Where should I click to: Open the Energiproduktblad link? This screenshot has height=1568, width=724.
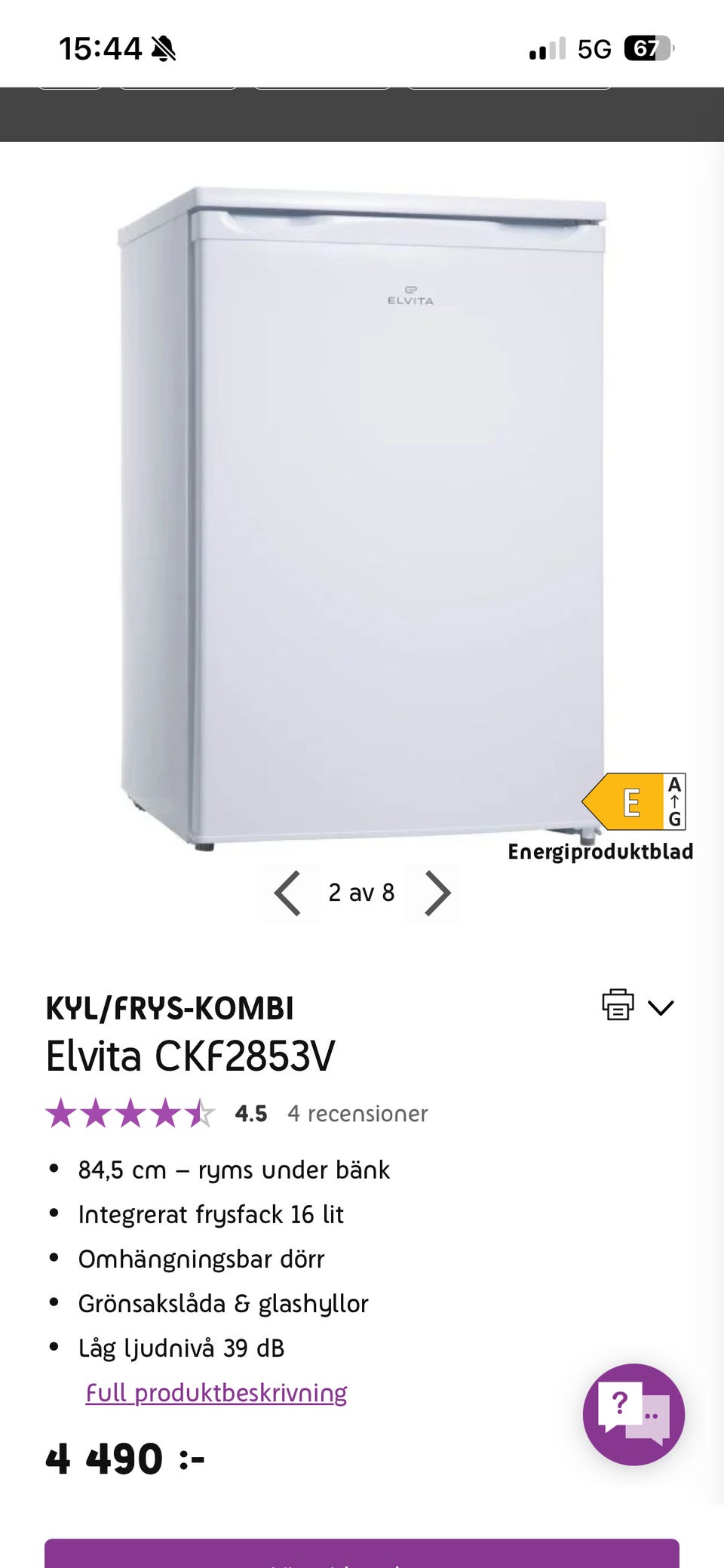coord(600,852)
